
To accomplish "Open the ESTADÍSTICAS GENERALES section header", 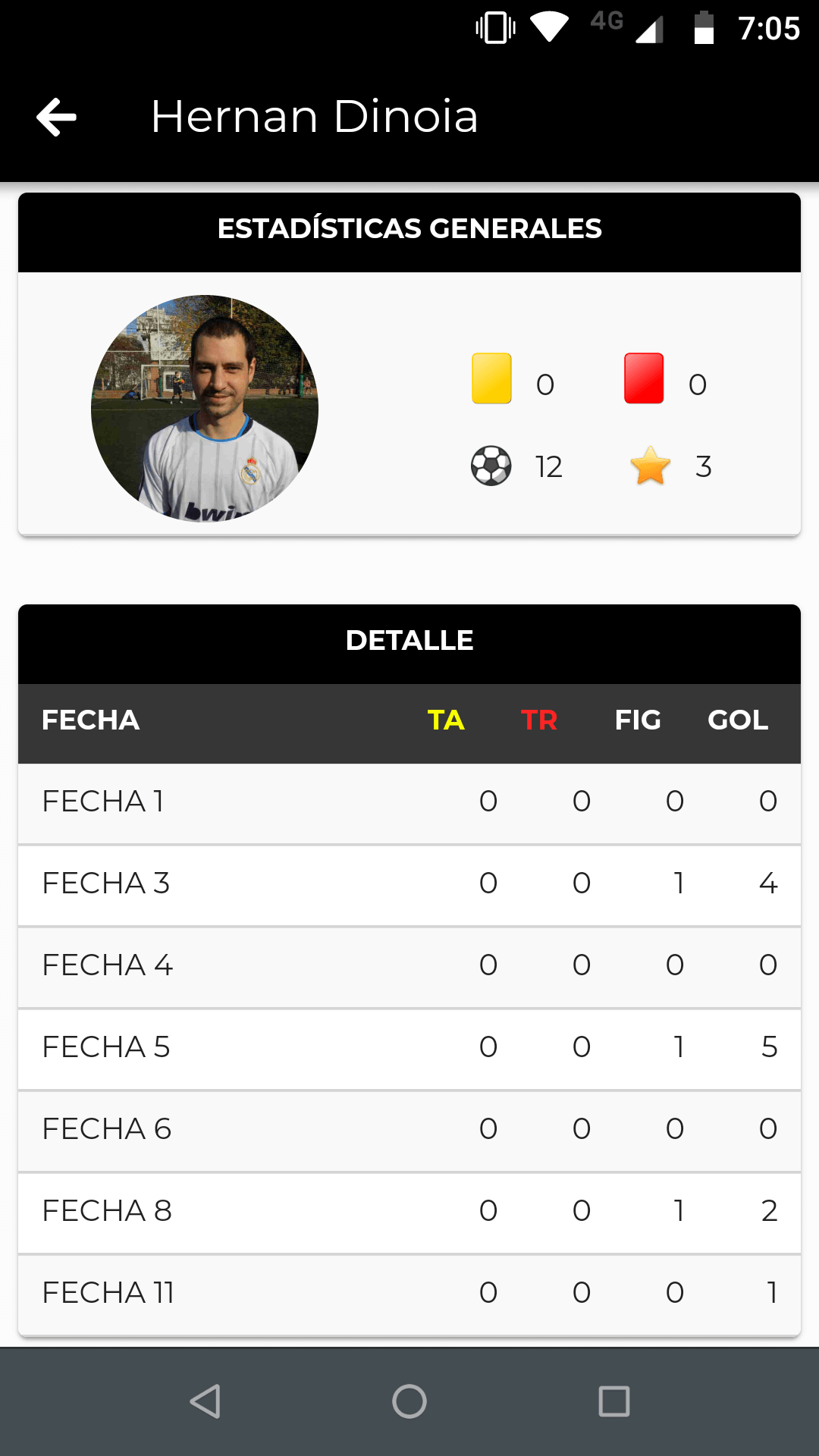I will [409, 228].
